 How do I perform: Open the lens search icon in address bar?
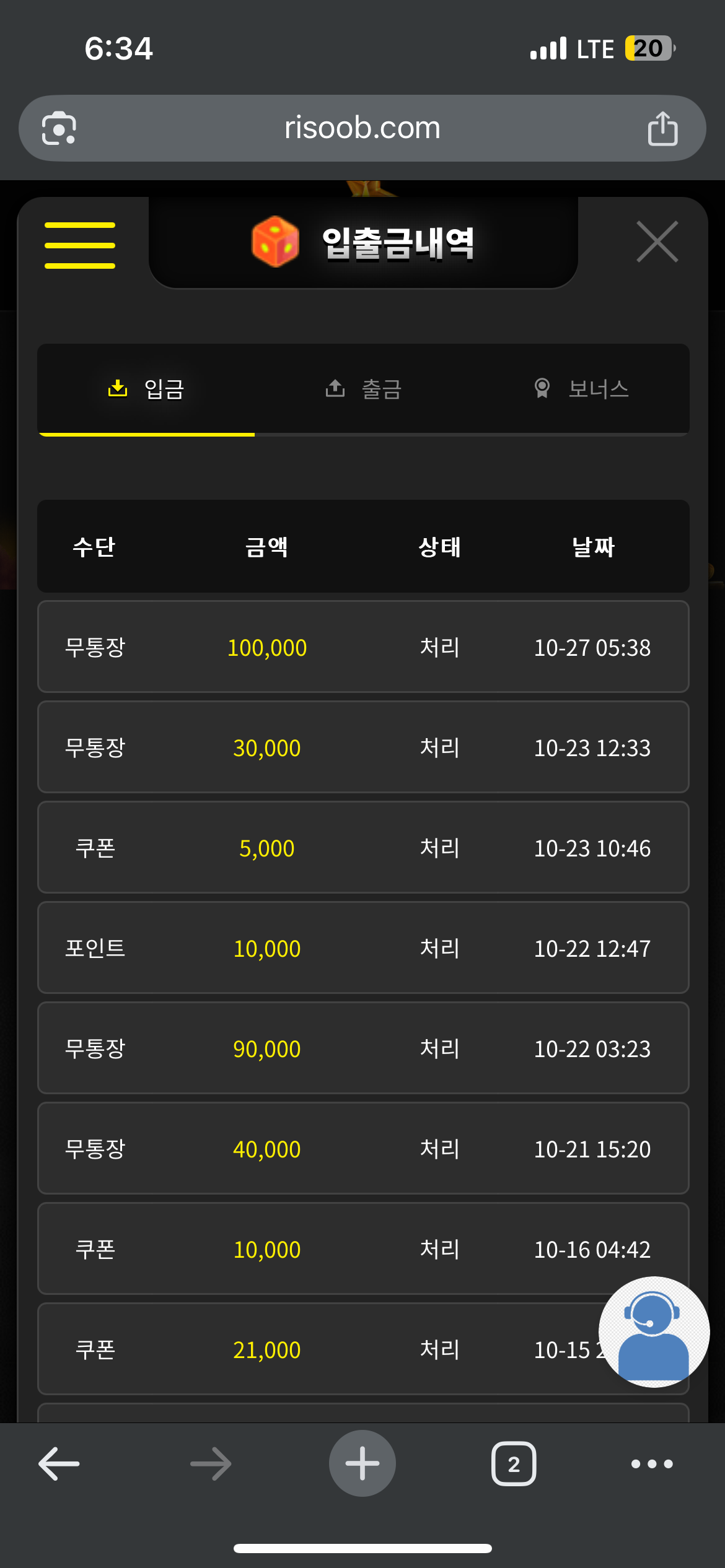pos(59,128)
